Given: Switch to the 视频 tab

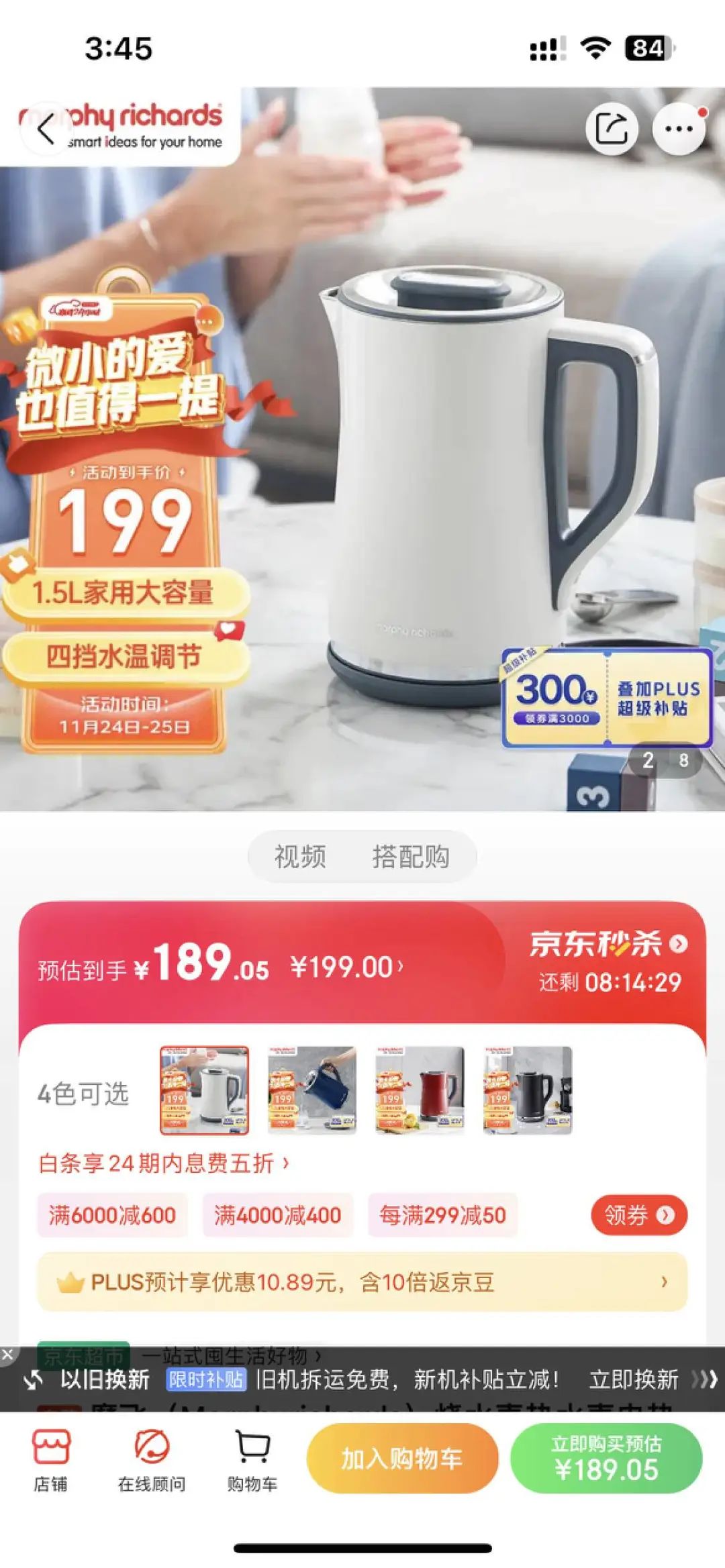Looking at the screenshot, I should click(x=300, y=857).
